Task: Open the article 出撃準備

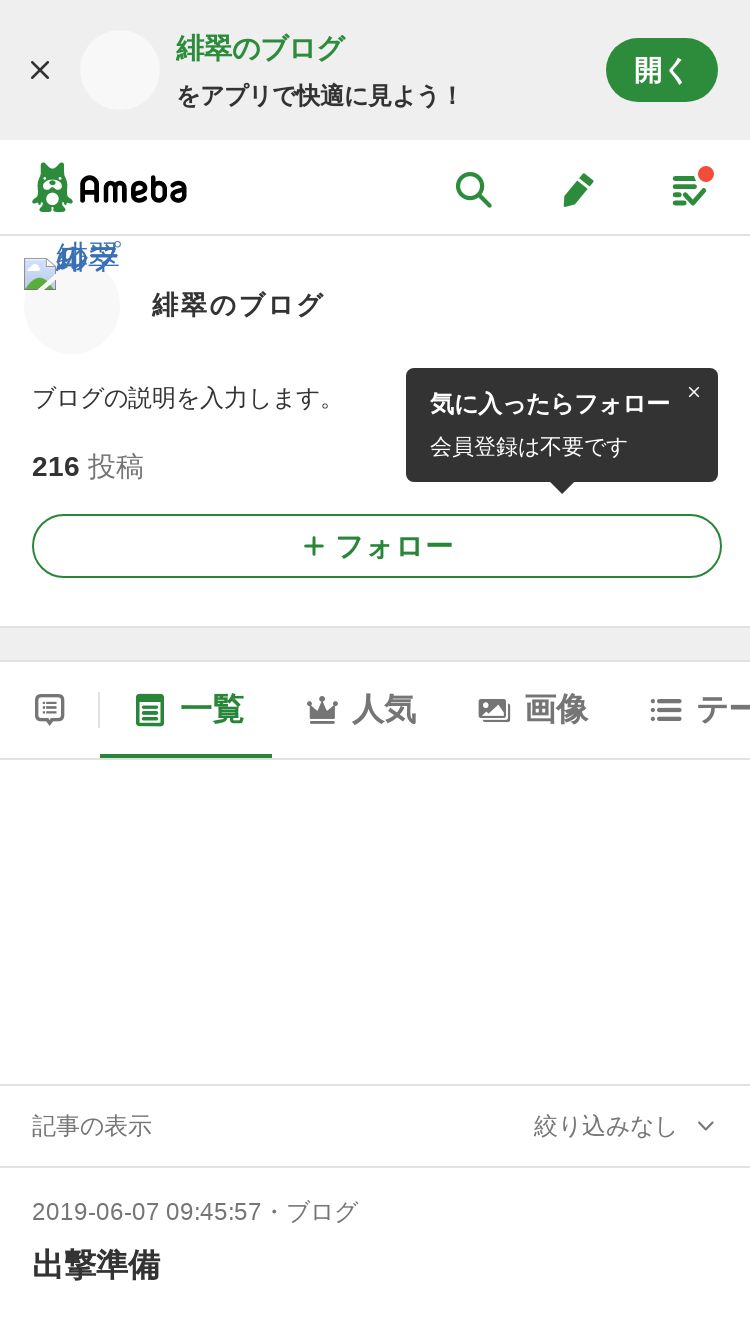Action: tap(96, 1265)
